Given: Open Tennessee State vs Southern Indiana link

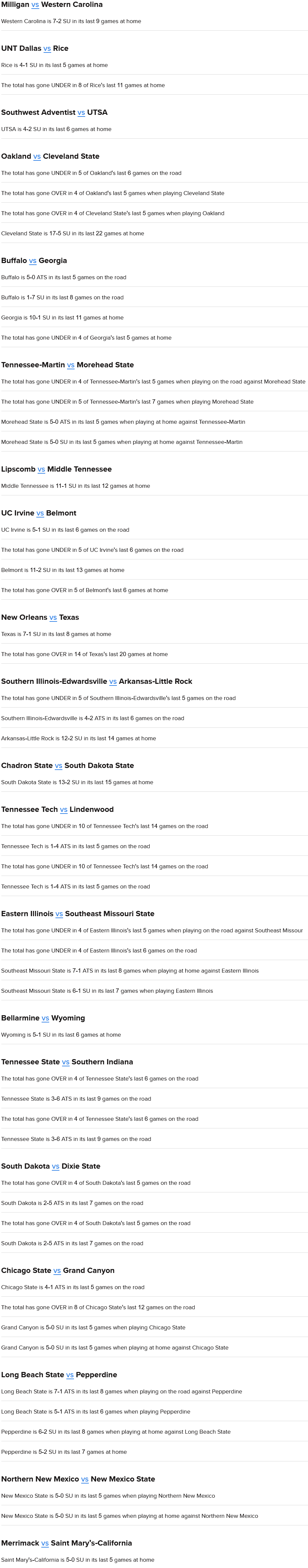Looking at the screenshot, I should (x=65, y=1062).
